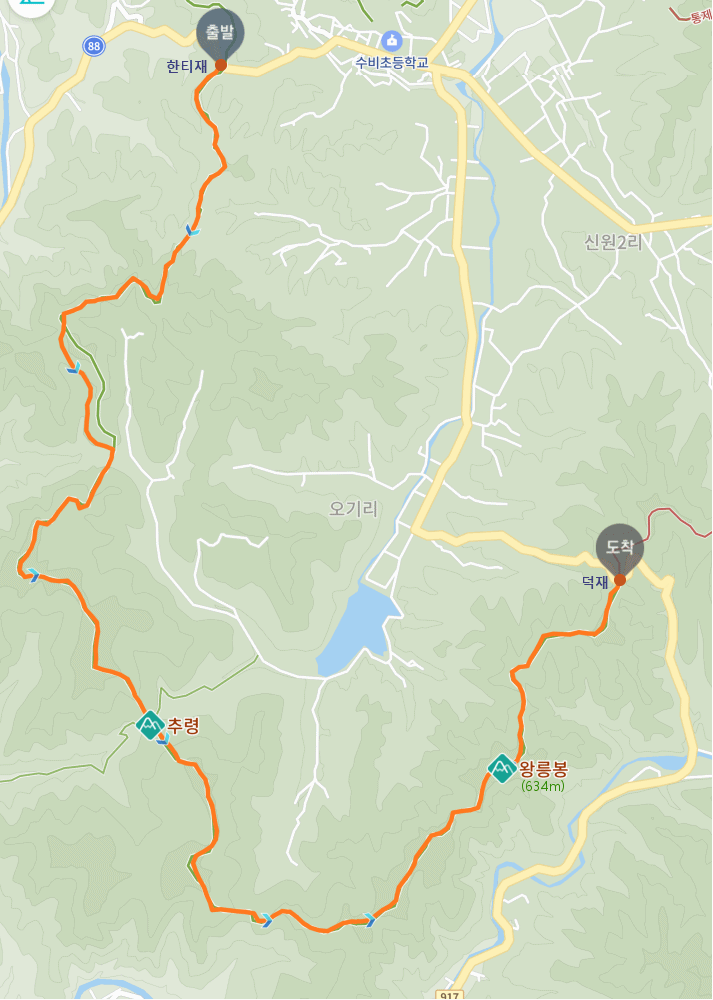Screen dimensions: 713x1000
Task: Tap the 도착 arrival marker at 덕재
Action: (x=620, y=548)
